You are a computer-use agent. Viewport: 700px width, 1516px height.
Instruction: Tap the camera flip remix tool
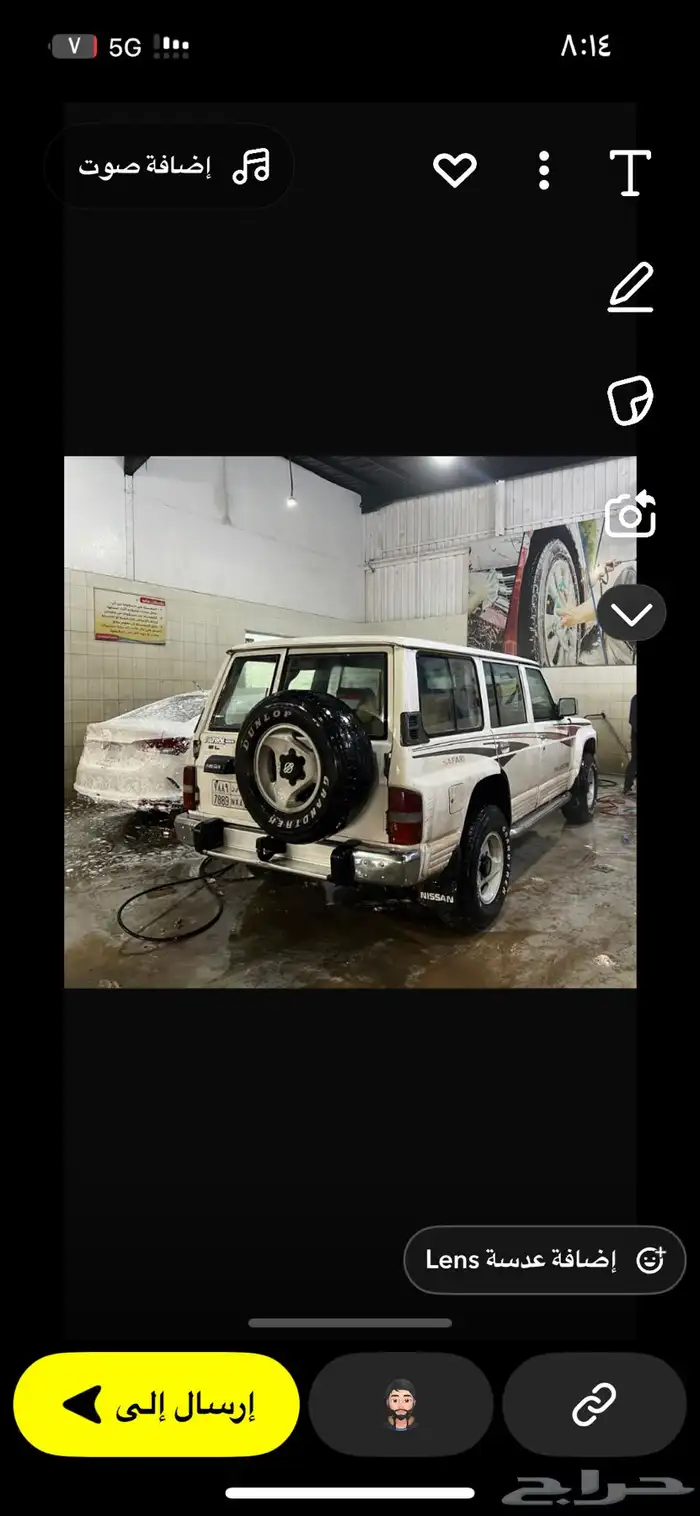(x=631, y=514)
